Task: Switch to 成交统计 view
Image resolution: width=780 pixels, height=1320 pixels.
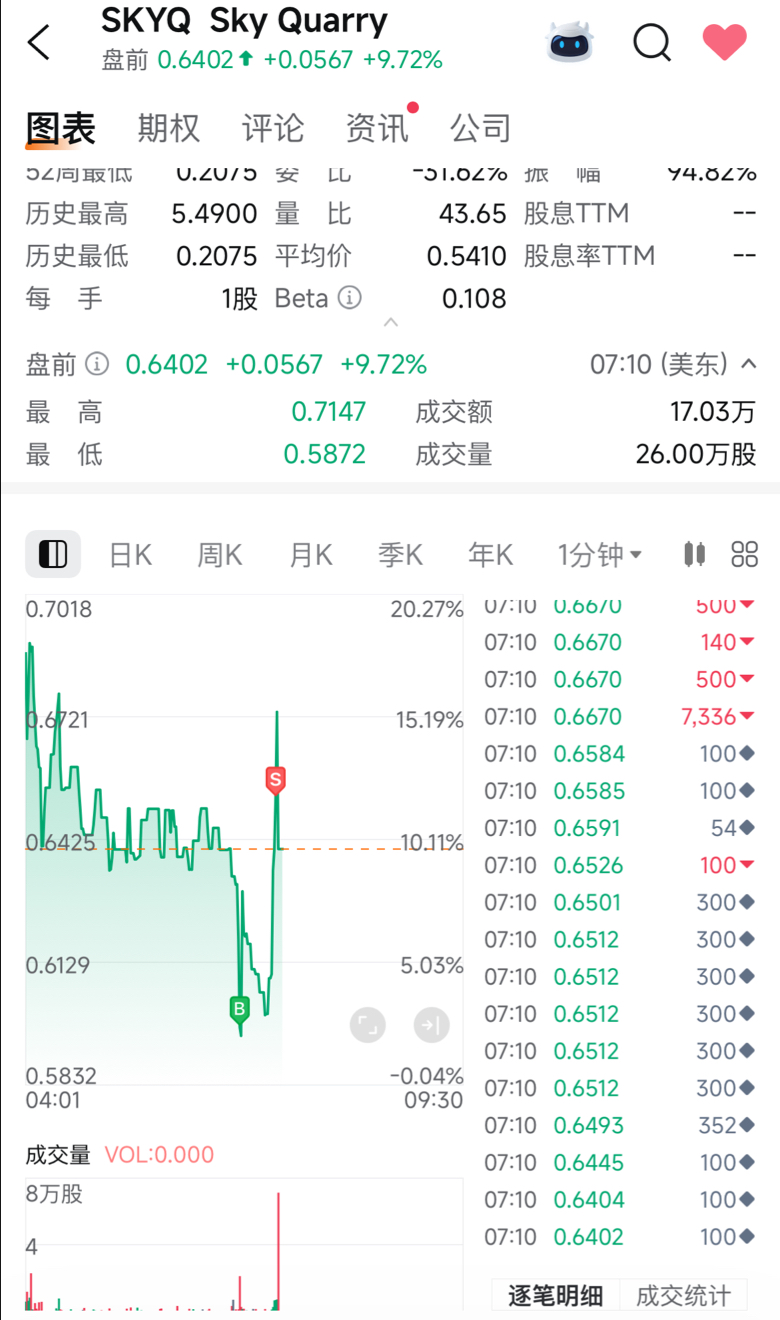Action: (x=684, y=1296)
